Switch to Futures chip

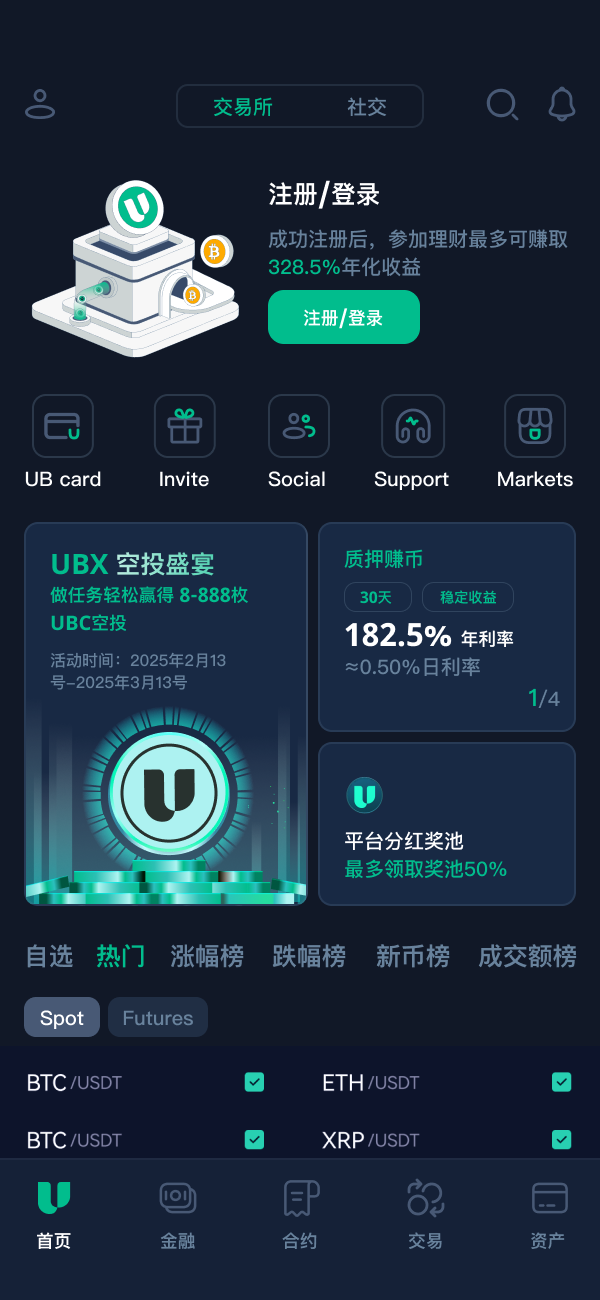click(x=157, y=1018)
